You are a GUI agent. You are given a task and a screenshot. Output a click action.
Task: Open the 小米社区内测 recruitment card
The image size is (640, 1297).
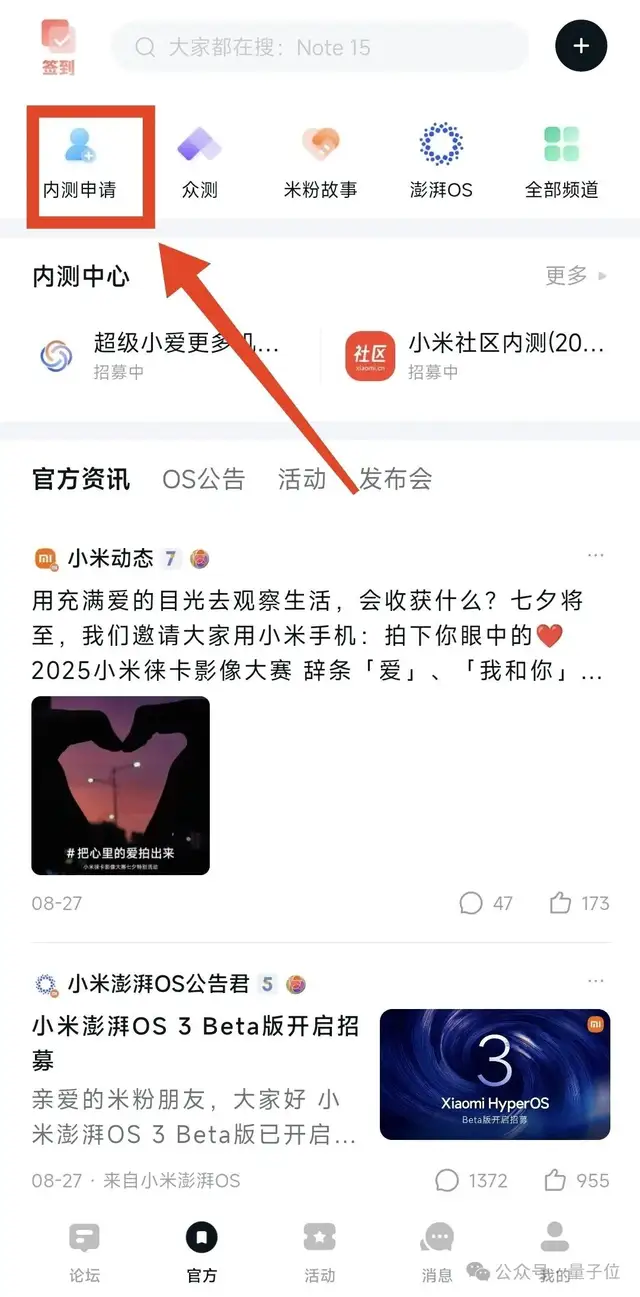coord(475,357)
